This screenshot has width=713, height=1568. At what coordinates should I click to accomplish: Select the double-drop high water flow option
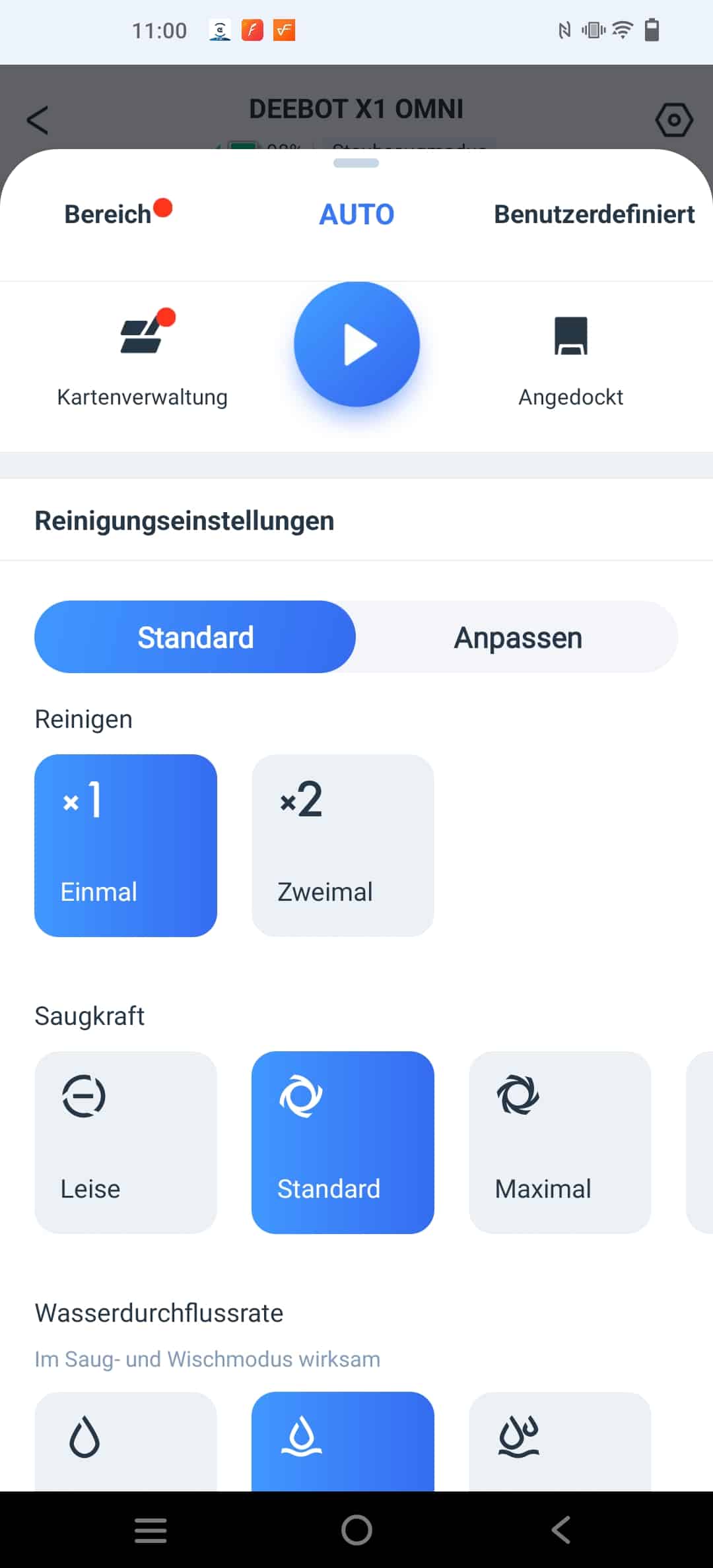coord(560,1441)
